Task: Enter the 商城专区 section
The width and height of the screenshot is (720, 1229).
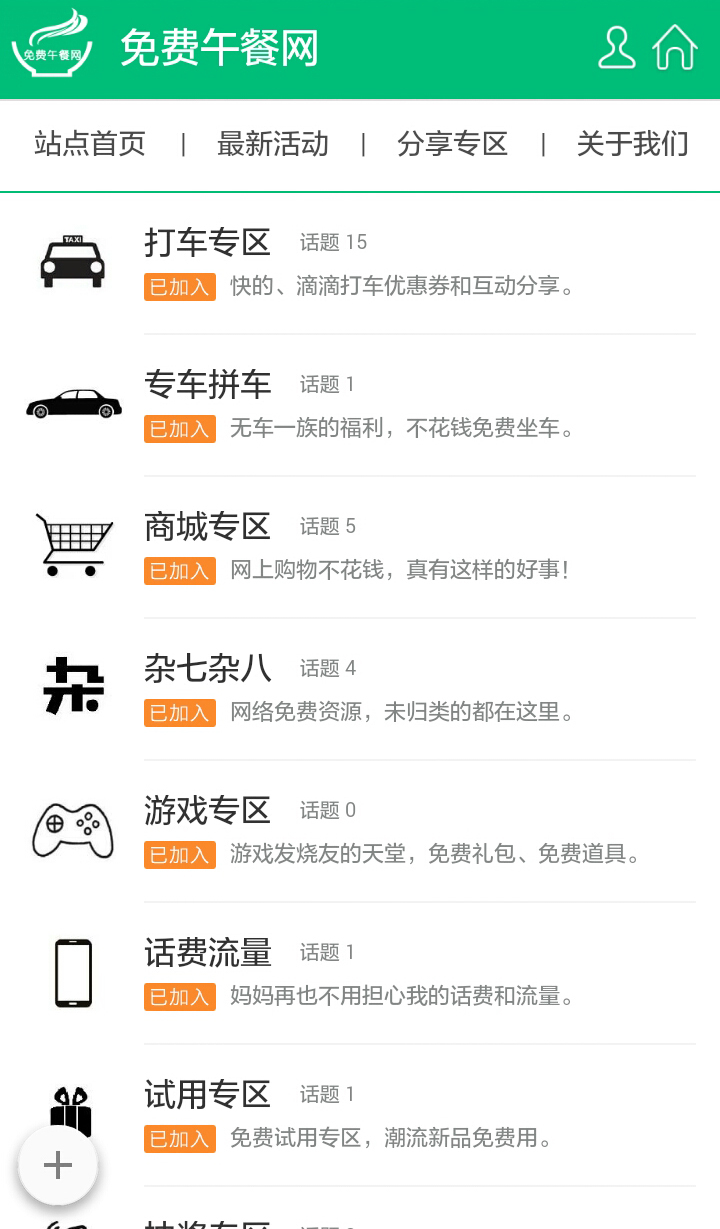Action: coord(208,526)
